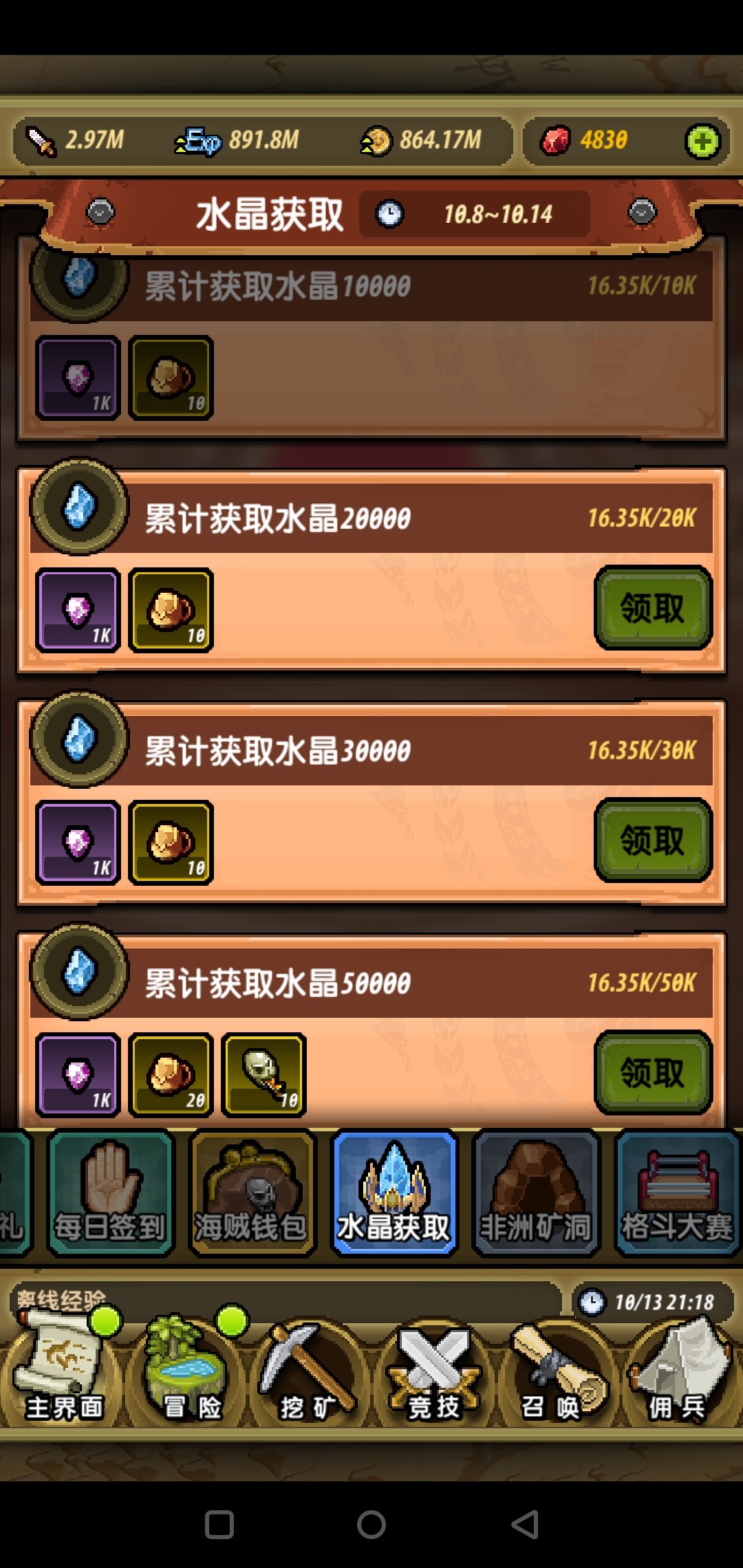Select the 水晶获取 event tab

[x=394, y=1193]
